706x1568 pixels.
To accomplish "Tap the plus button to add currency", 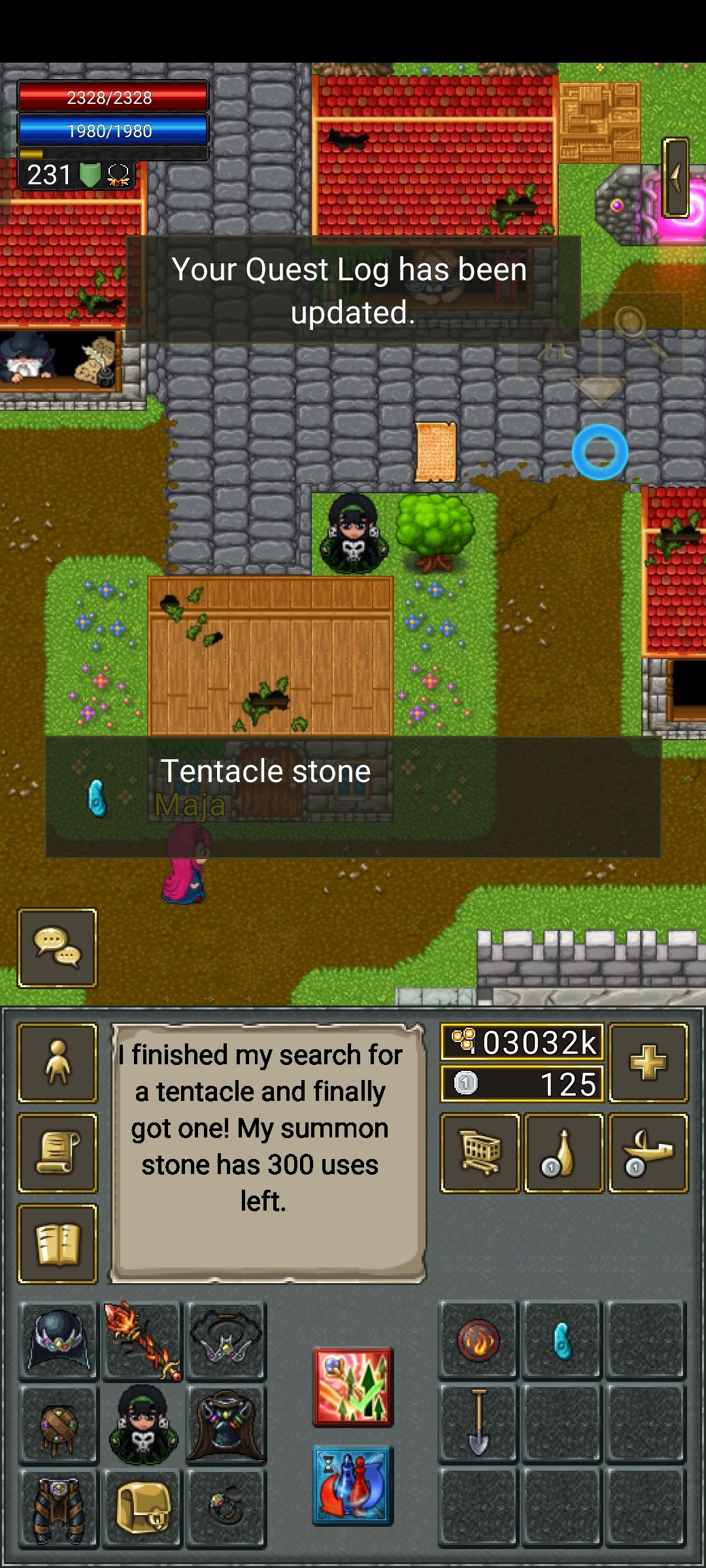I will 648,1062.
